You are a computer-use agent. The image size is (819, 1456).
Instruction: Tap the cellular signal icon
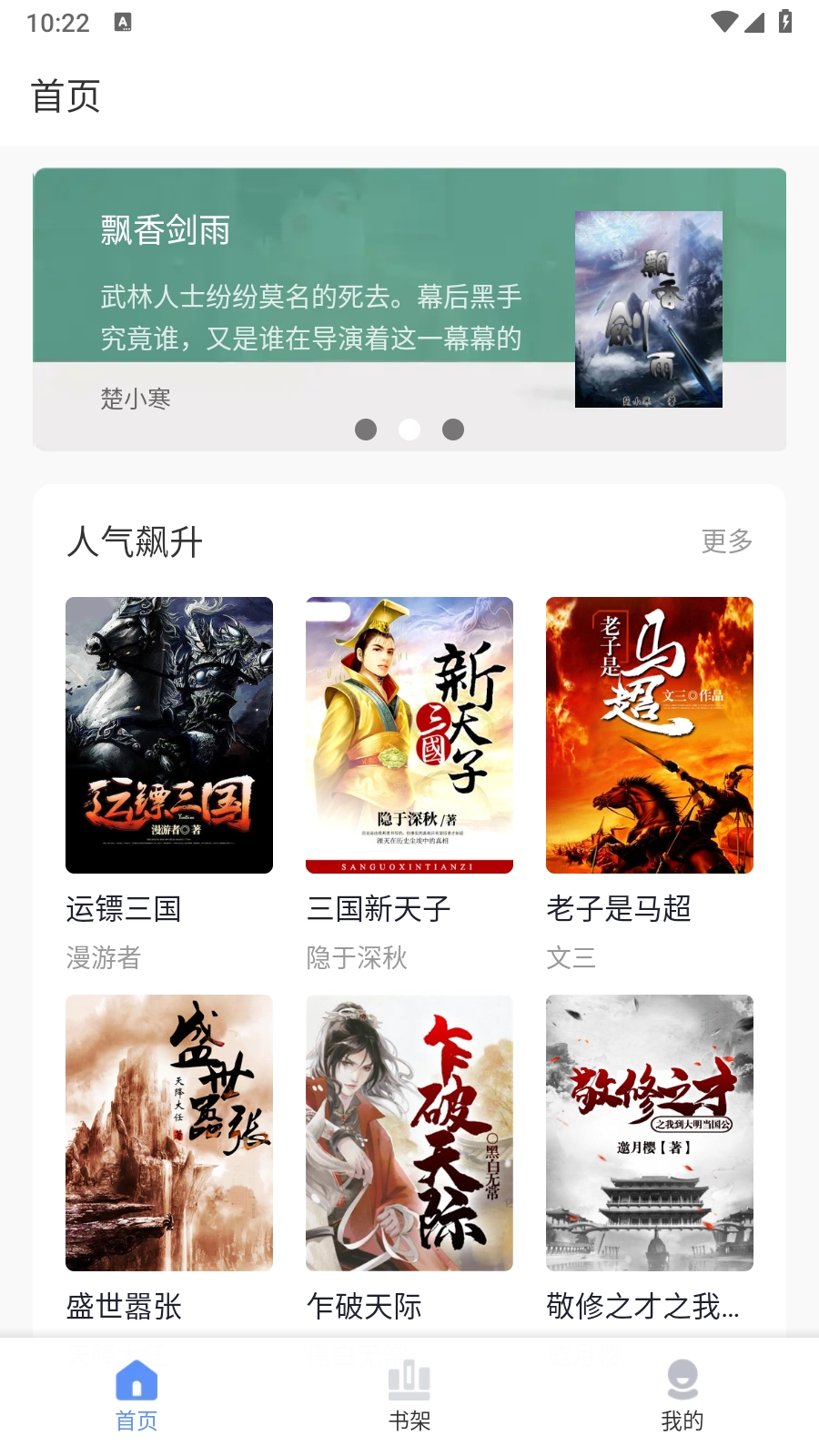[x=754, y=22]
